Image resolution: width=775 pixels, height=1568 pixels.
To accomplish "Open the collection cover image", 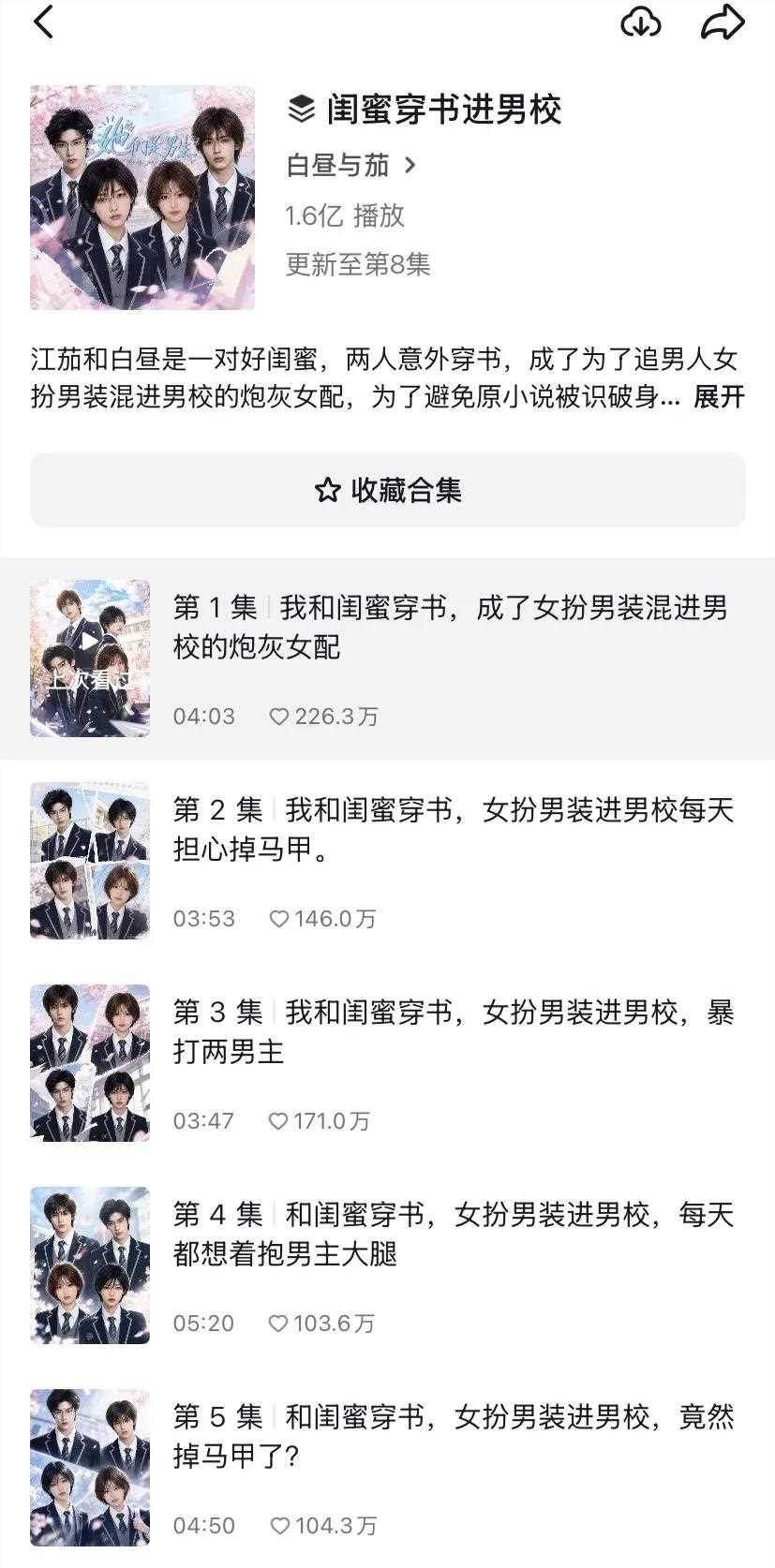I will (x=142, y=198).
